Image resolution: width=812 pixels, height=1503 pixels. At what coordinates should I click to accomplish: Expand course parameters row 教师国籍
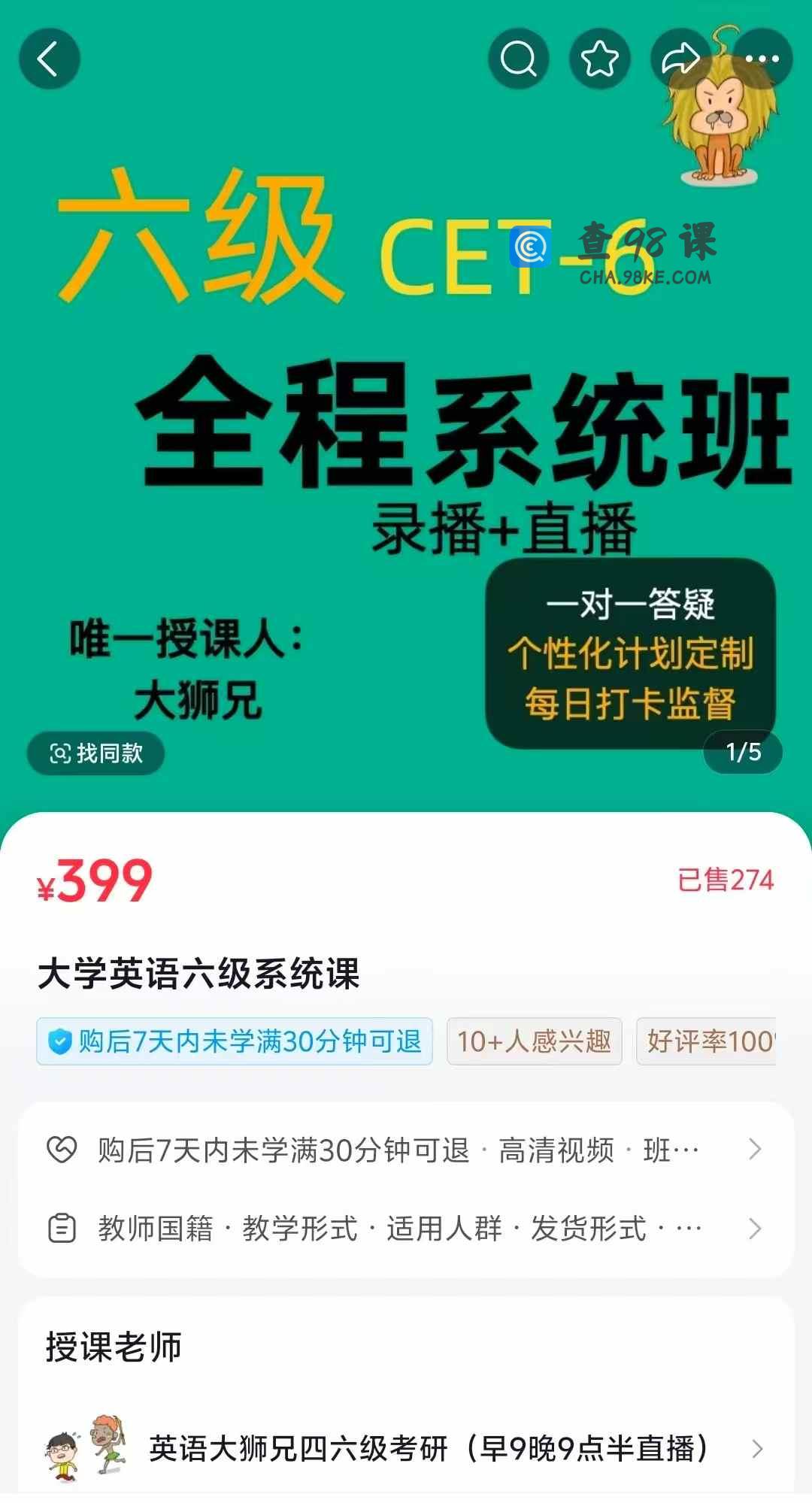point(406,1229)
